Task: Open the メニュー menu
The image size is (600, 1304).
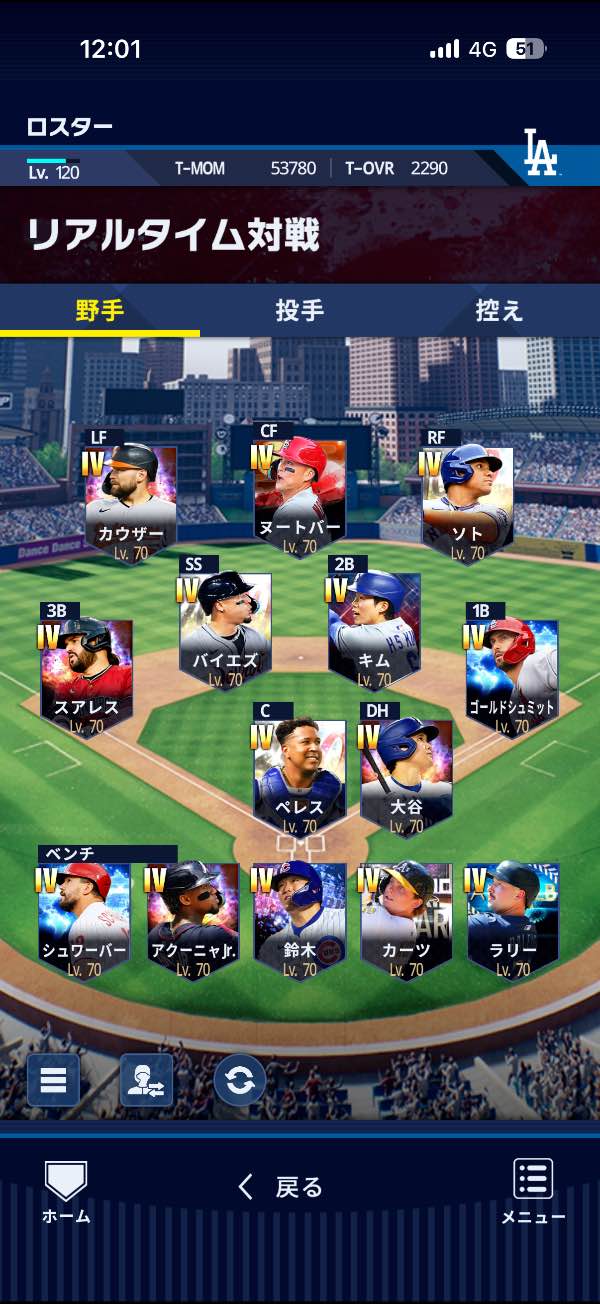Action: (x=533, y=1192)
